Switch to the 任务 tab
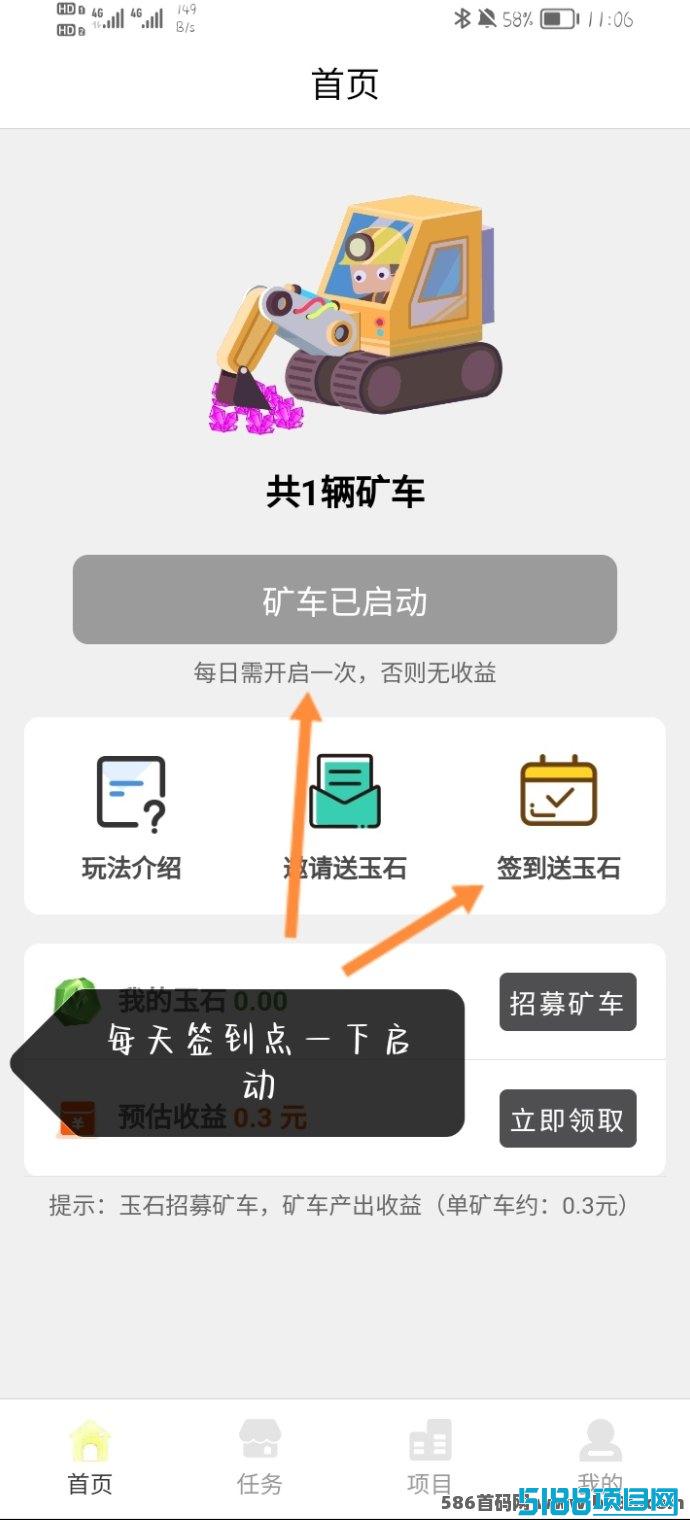Screen dimensions: 690x1520 pos(260,1457)
